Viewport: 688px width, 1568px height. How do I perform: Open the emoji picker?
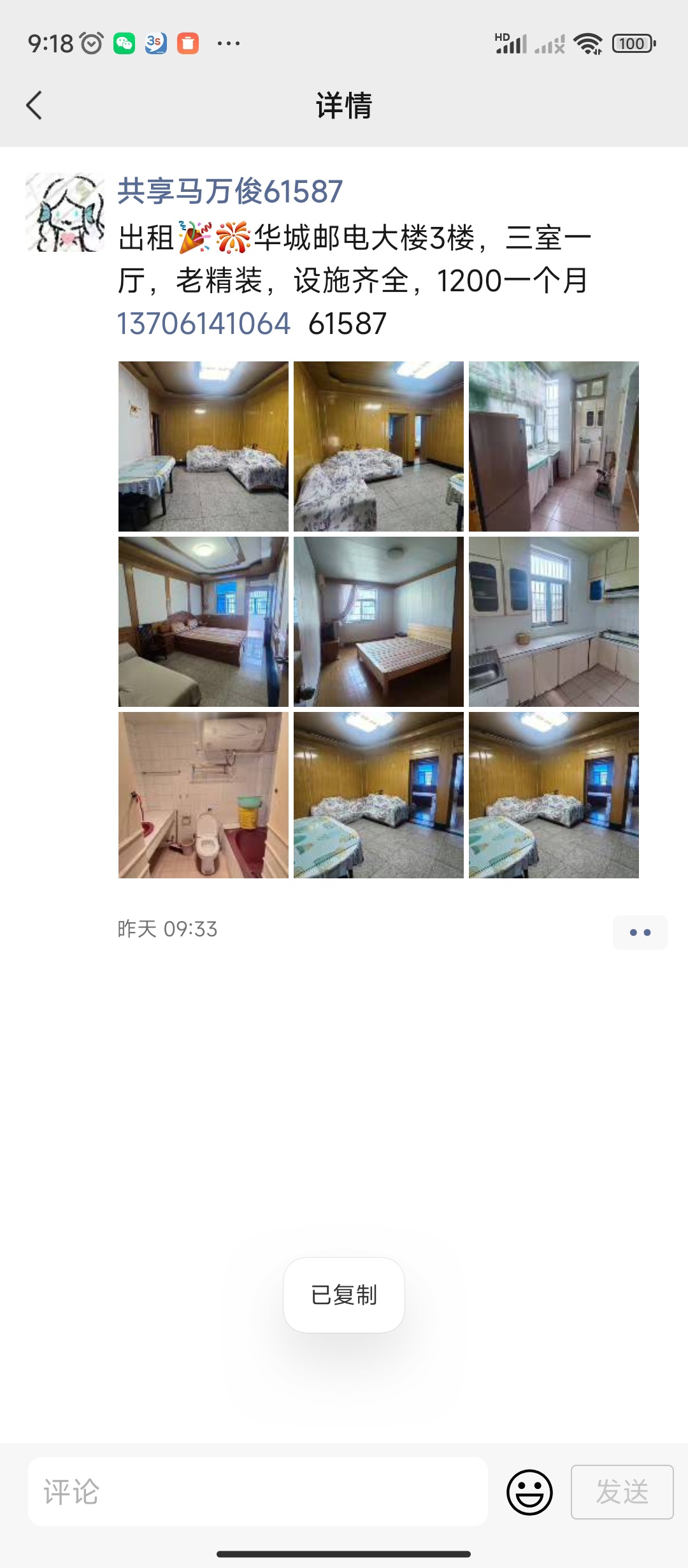pos(529,1492)
